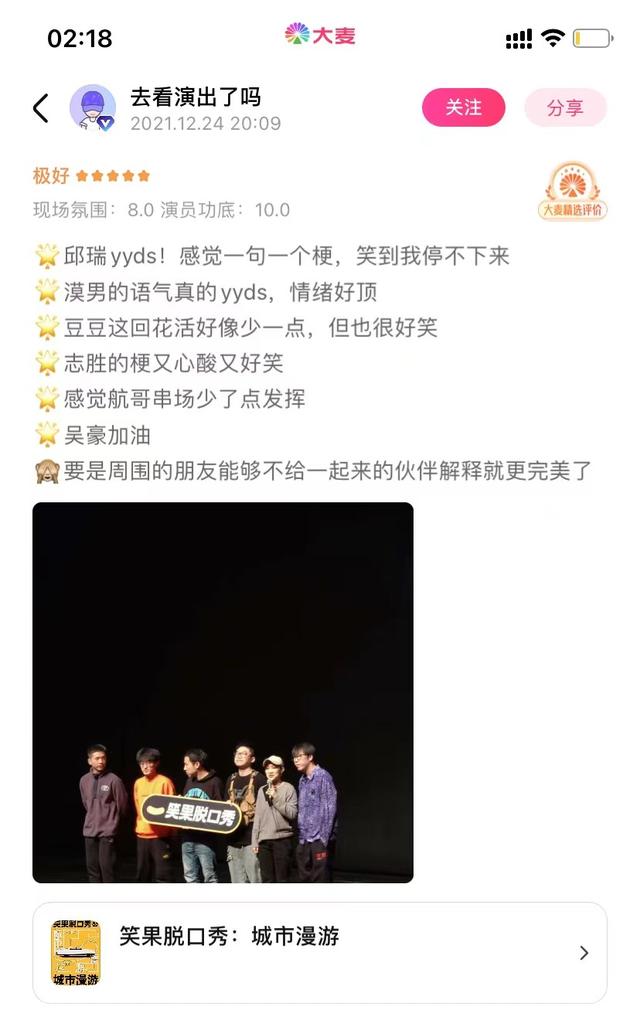
Task: Open 笑果脱口秀：城市漫游 show card
Action: [x=320, y=952]
